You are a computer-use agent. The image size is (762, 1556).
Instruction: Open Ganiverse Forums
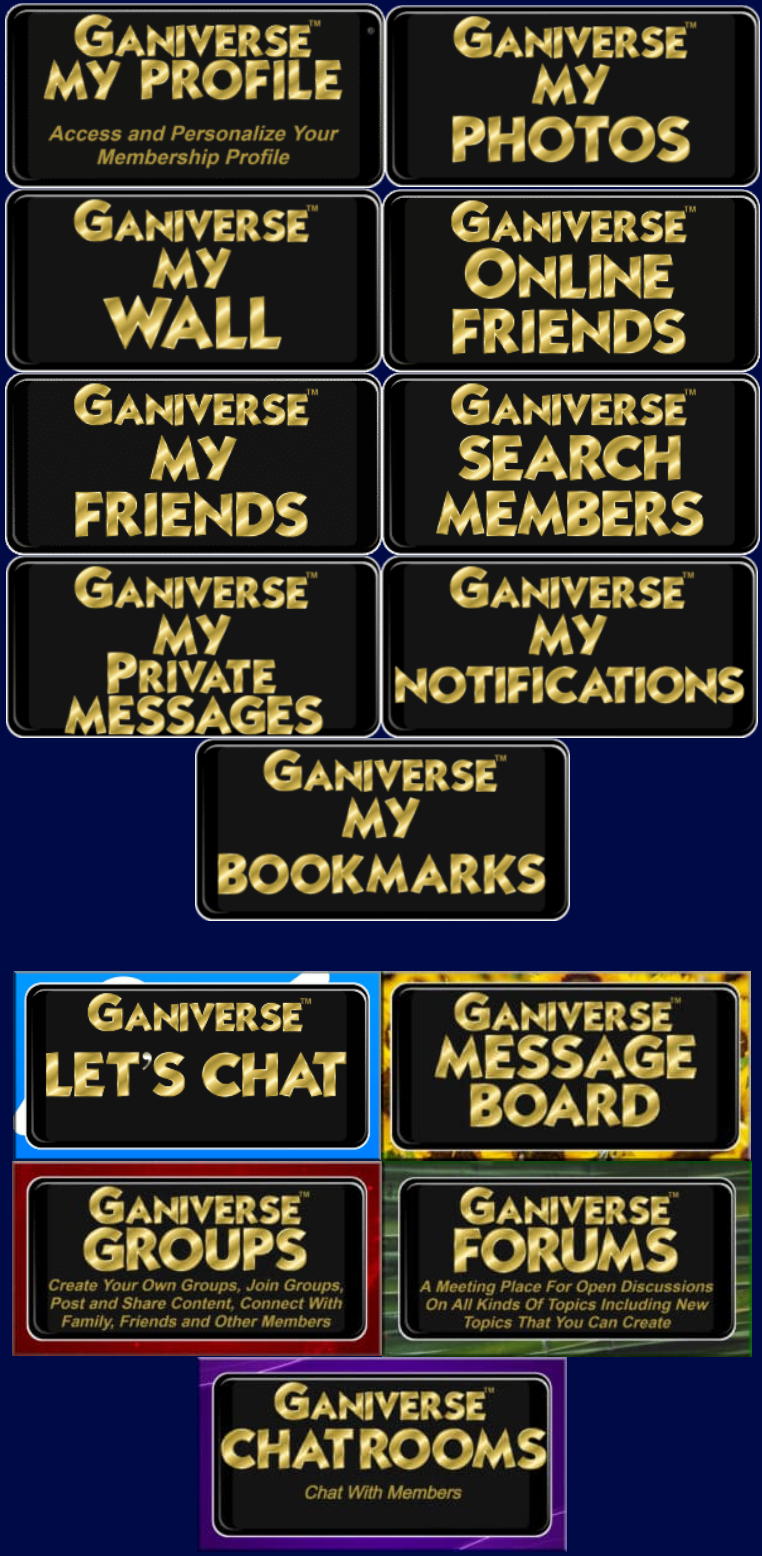pos(567,1258)
